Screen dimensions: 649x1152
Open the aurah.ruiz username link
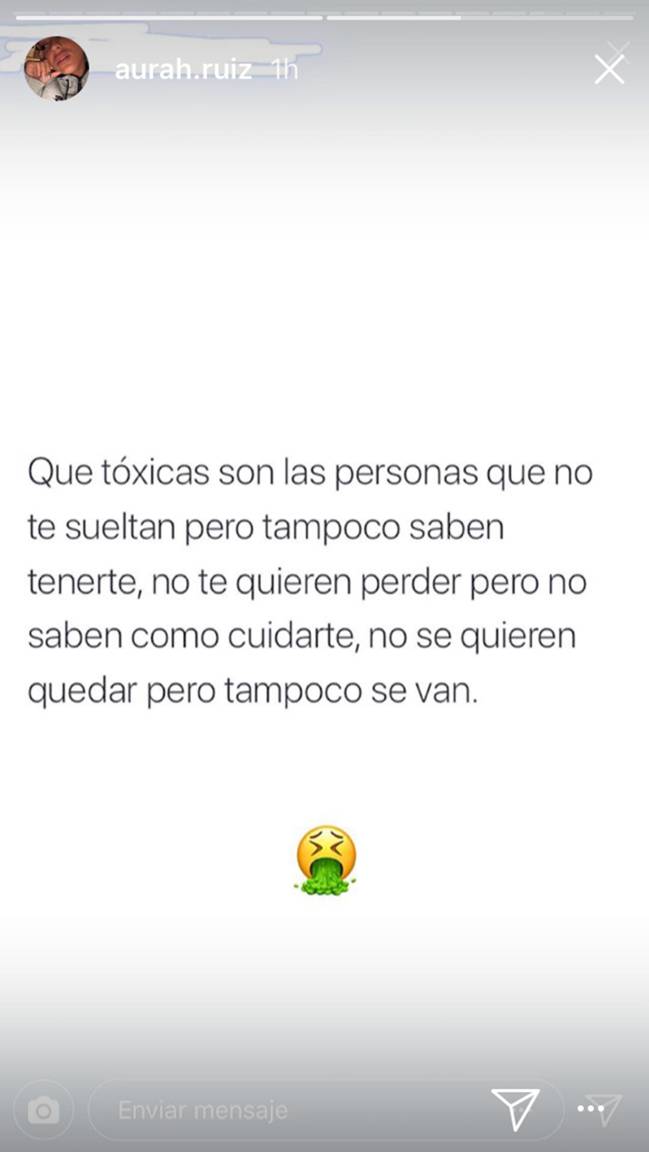tap(183, 70)
